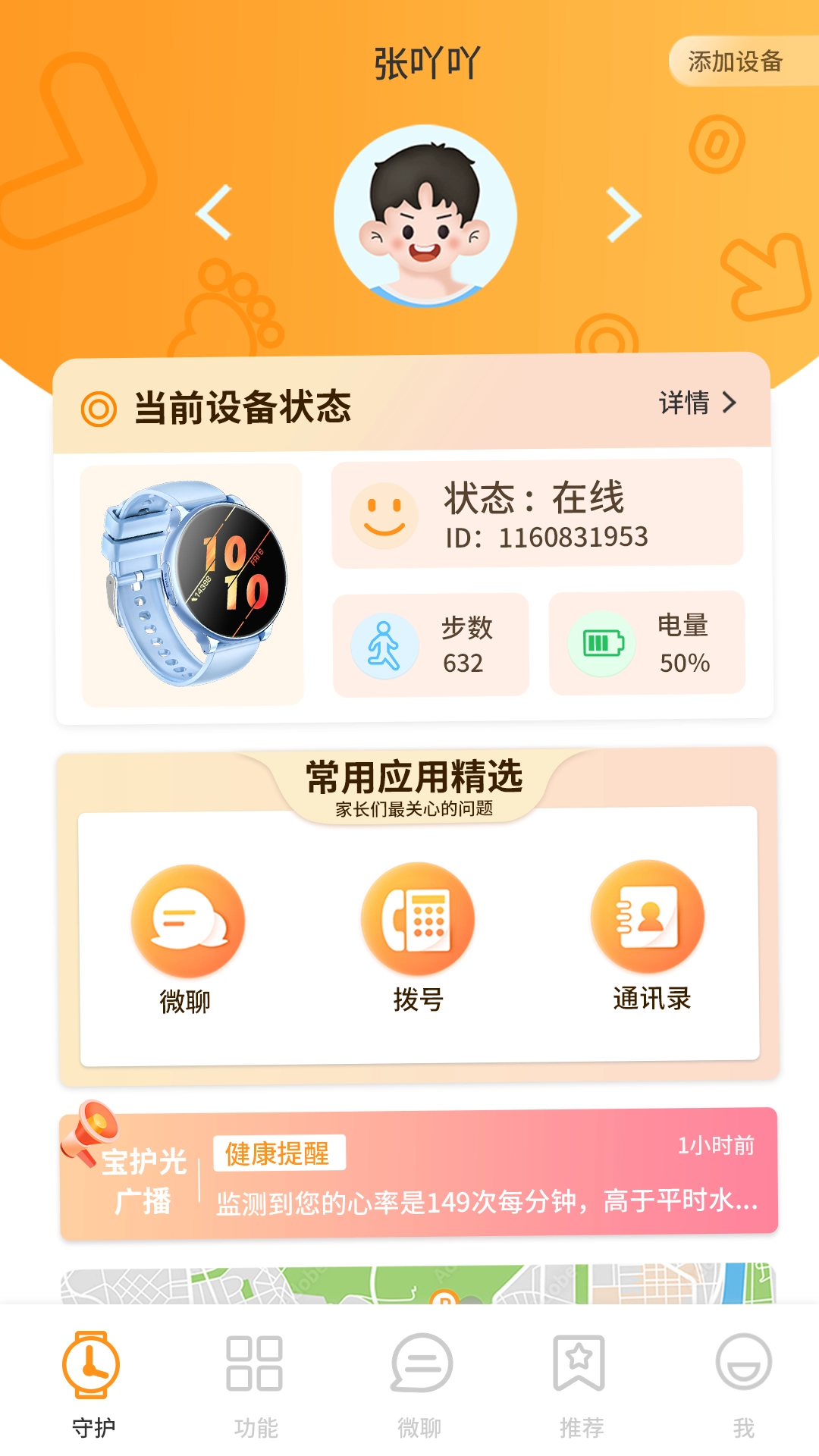Open 张吖吖's profile avatar
Screen dimensions: 819x1456
pos(425,217)
